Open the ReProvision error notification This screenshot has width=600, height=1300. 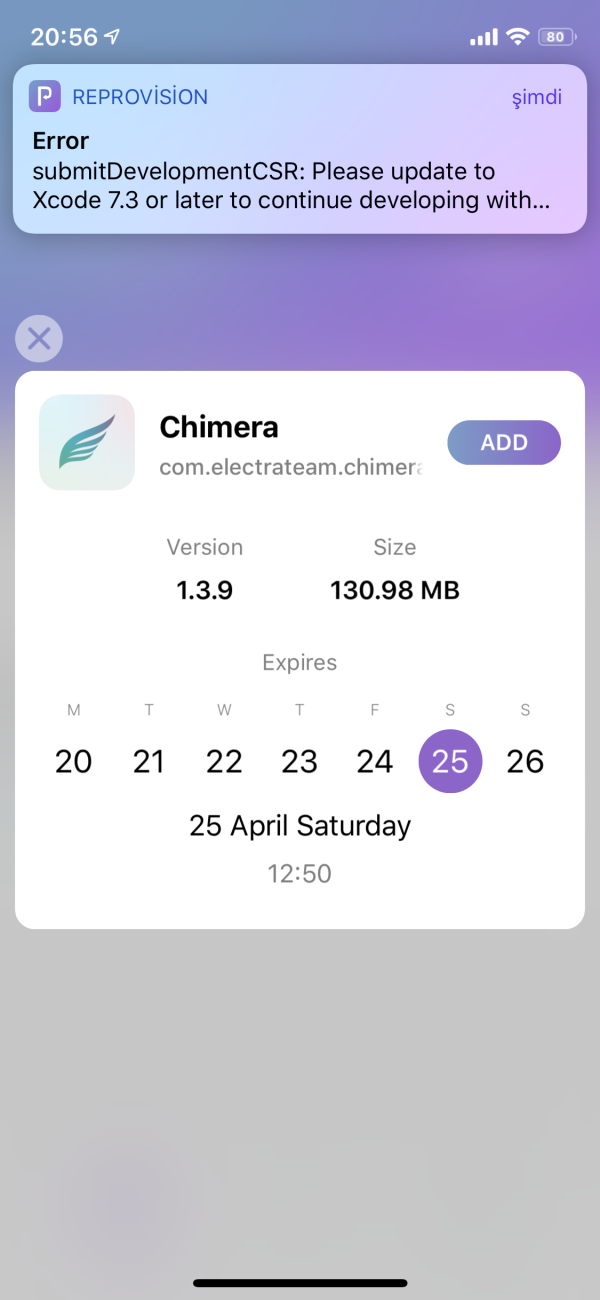[x=299, y=150]
